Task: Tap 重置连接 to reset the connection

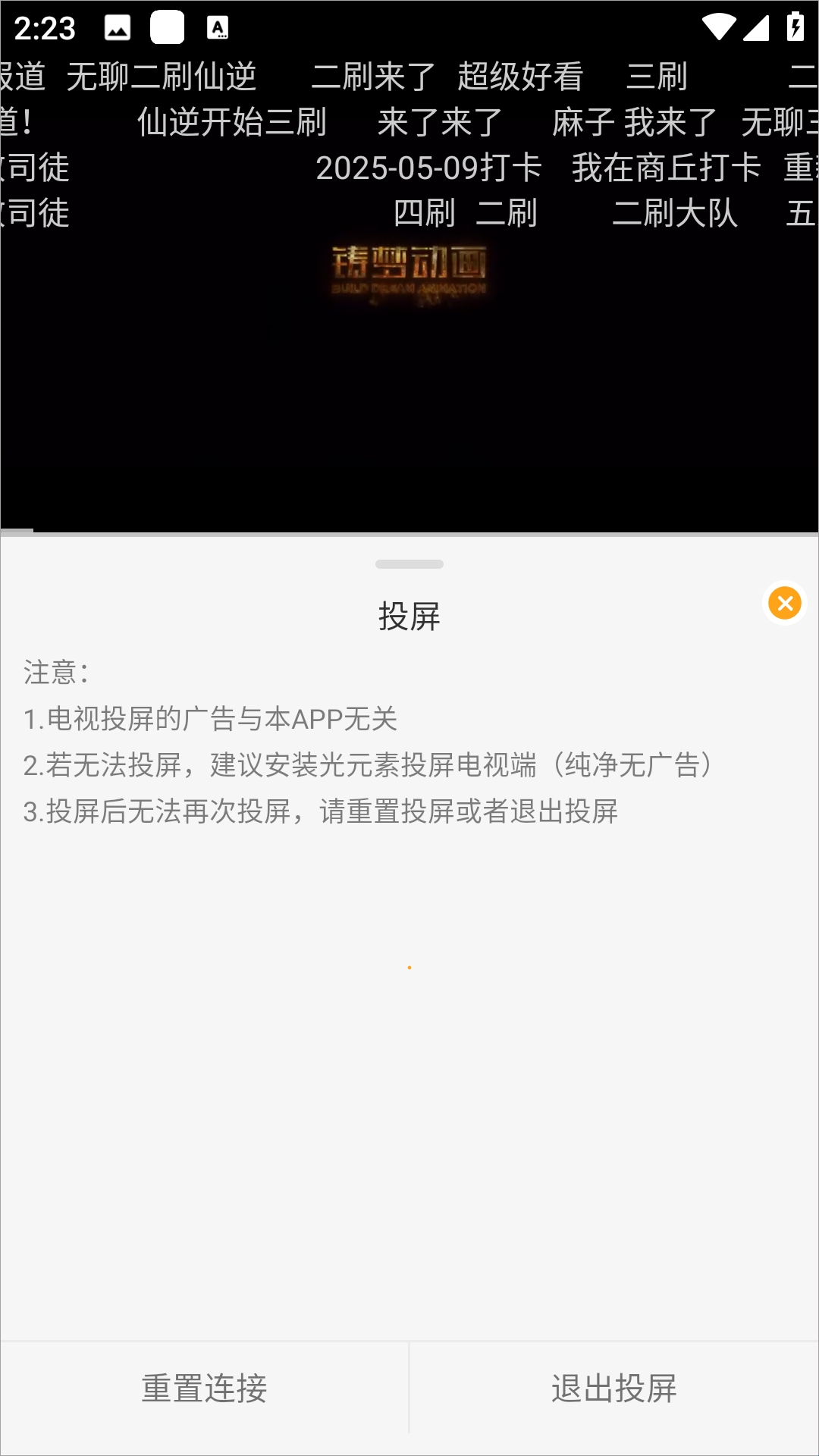Action: 205,1388
